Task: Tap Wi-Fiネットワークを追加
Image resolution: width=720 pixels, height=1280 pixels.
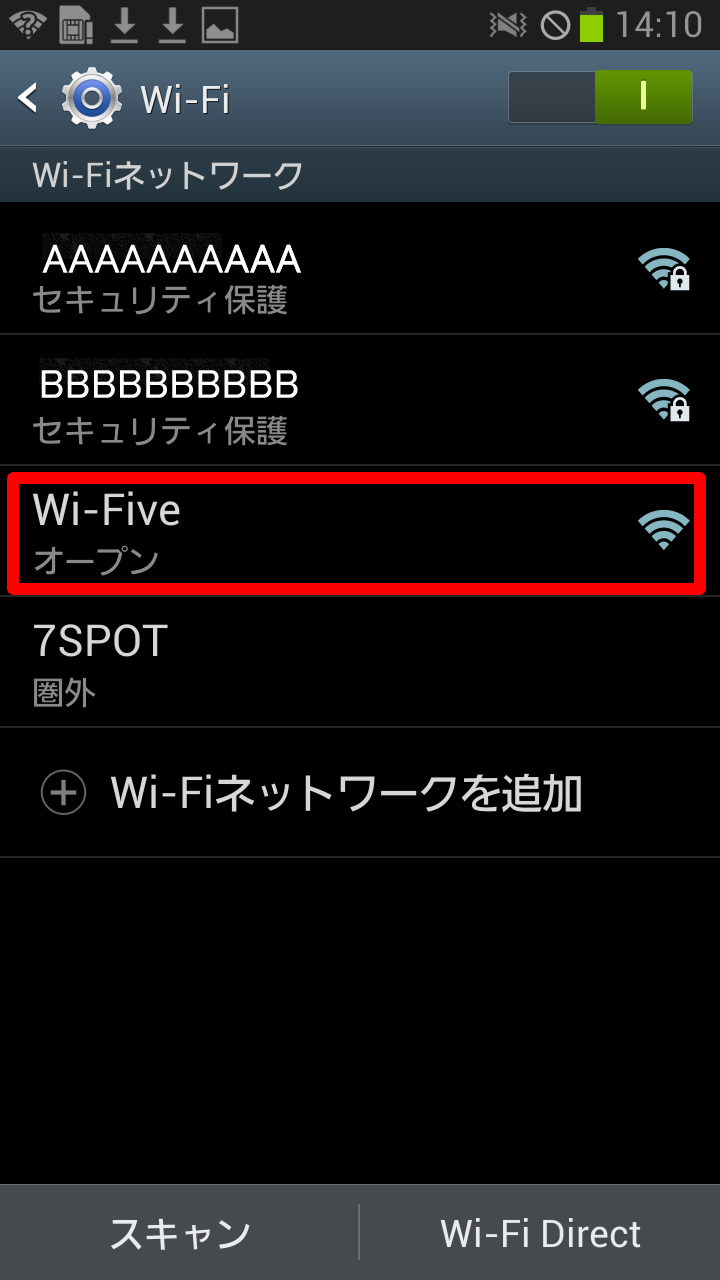Action: tap(345, 793)
